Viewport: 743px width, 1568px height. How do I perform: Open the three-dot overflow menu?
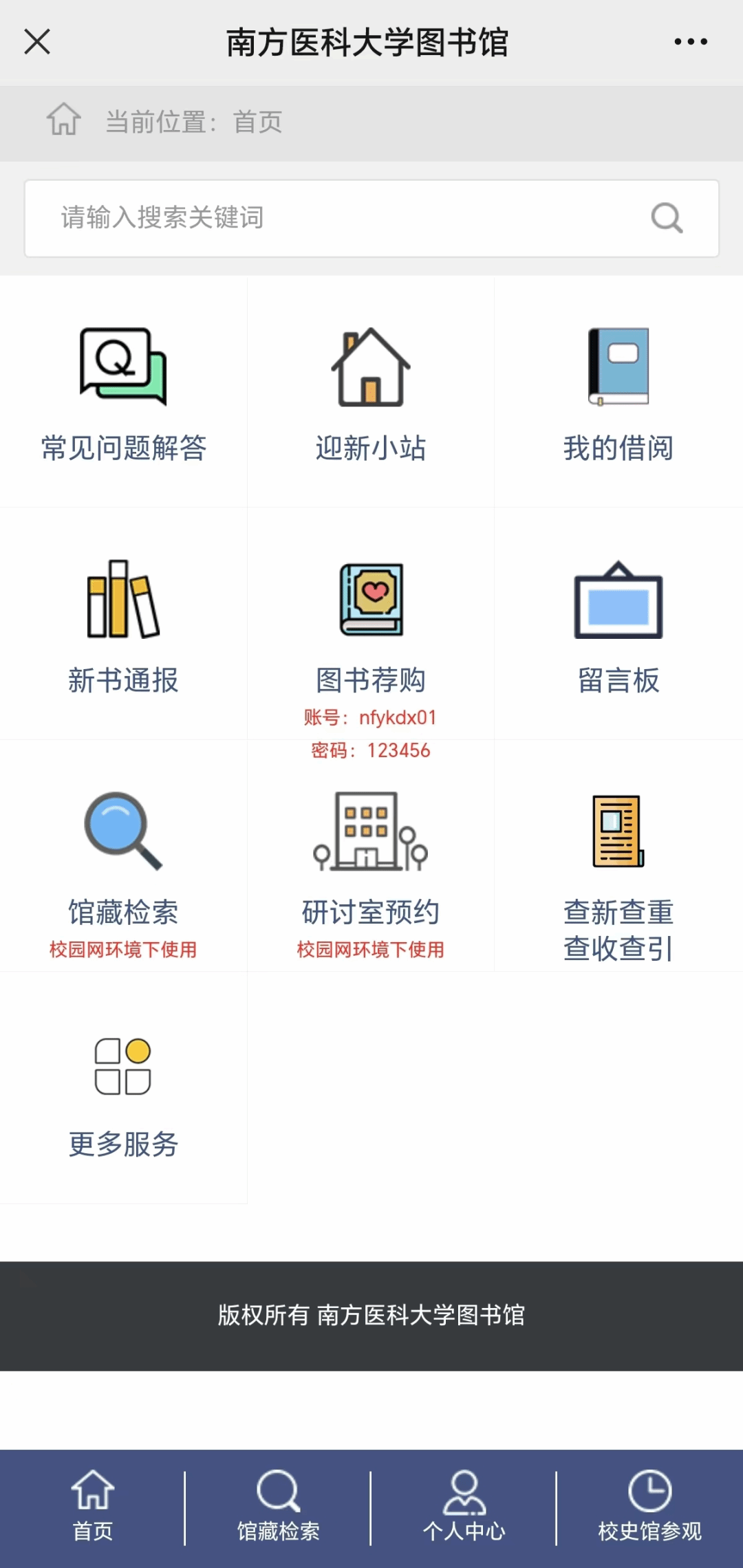691,42
